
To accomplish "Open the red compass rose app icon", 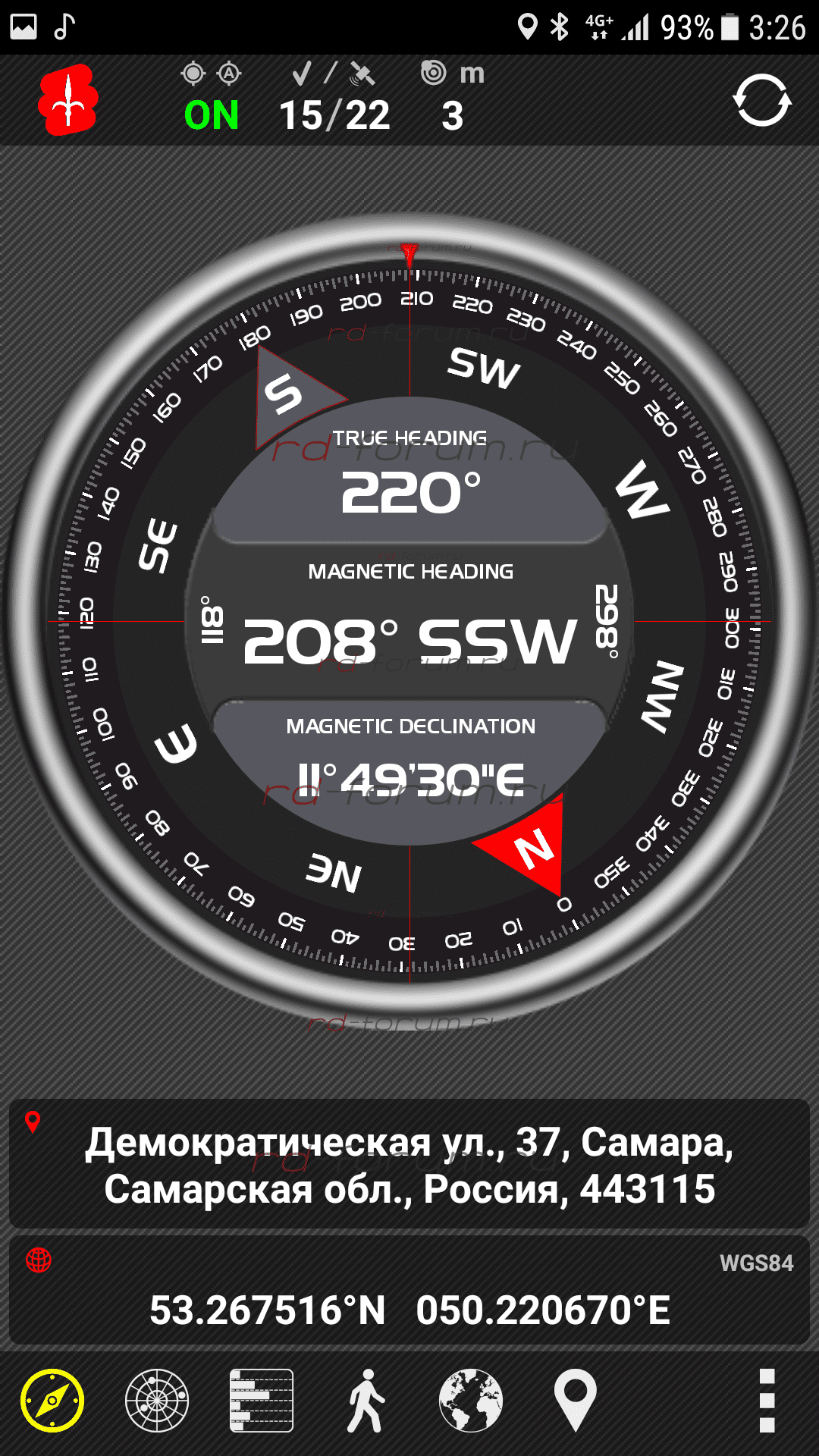I will pyautogui.click(x=68, y=100).
